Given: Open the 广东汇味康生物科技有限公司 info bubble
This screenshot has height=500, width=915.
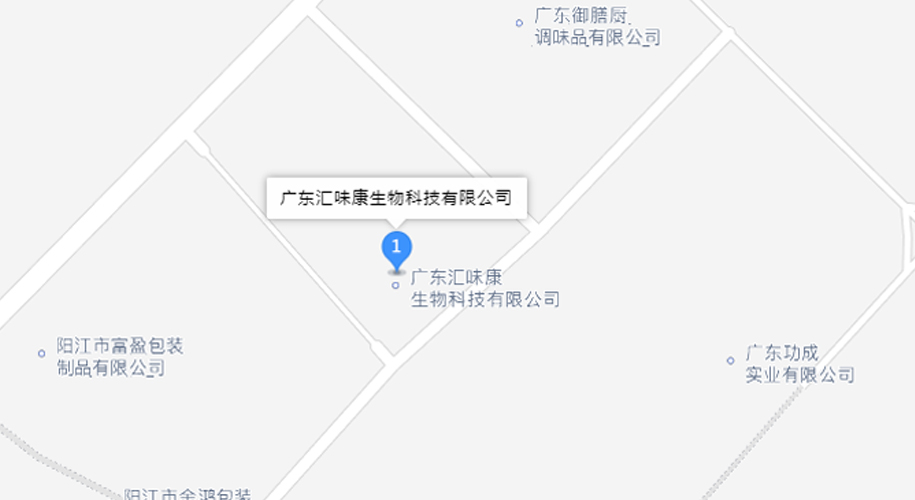Looking at the screenshot, I should (396, 197).
